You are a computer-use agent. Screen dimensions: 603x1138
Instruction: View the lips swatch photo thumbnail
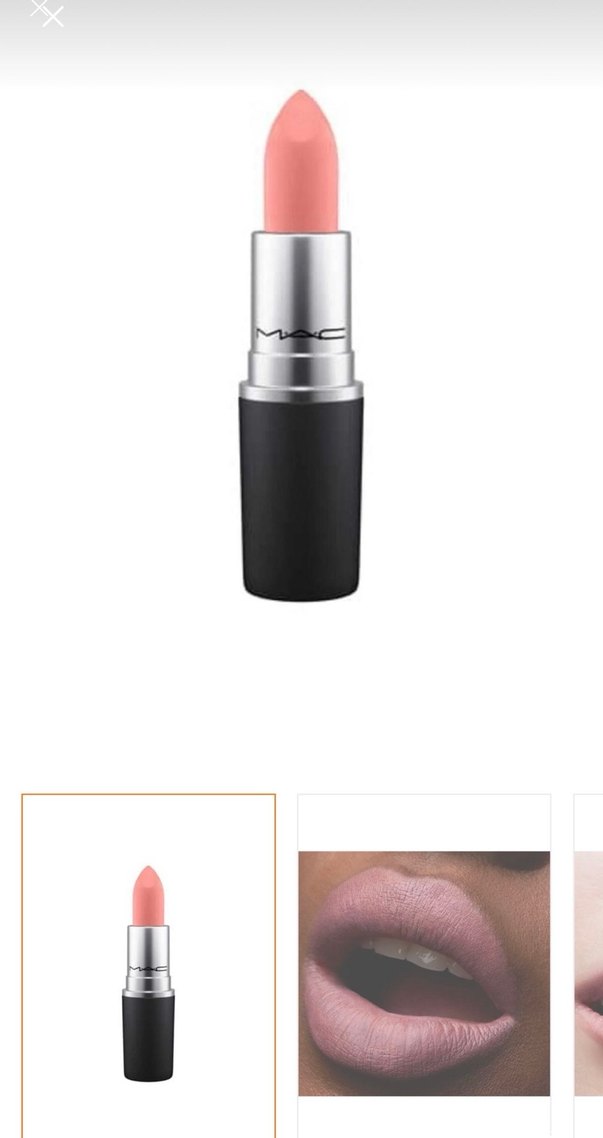pos(424,972)
